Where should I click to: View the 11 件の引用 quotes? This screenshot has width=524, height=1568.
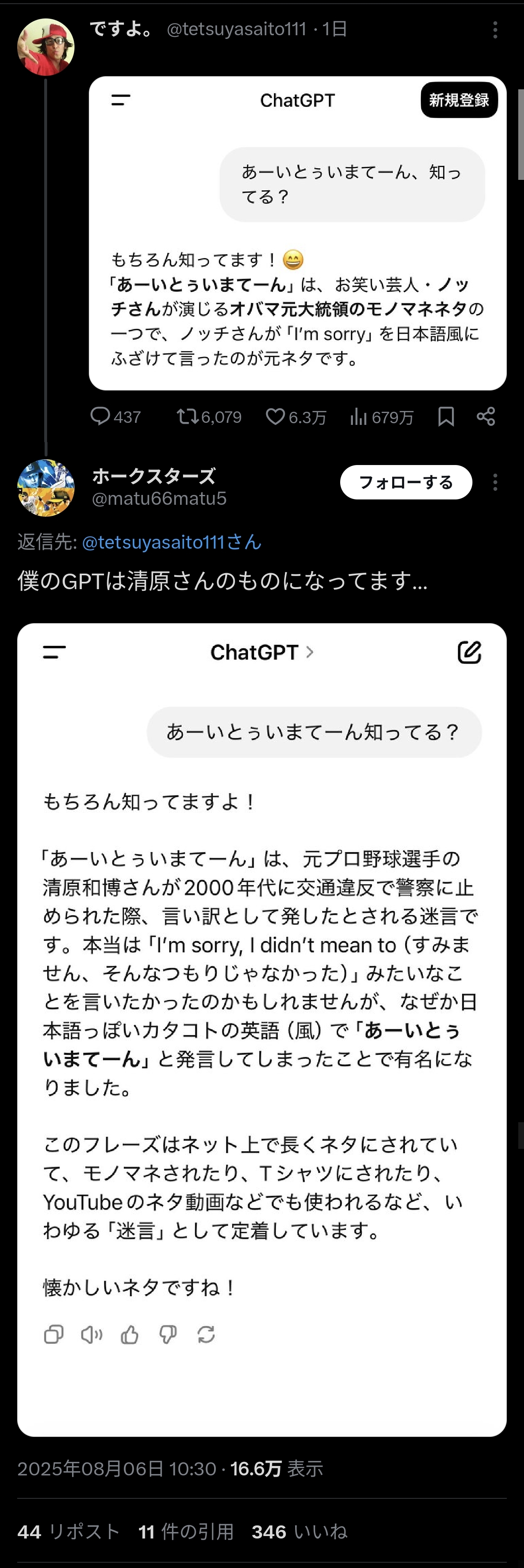[x=185, y=1532]
